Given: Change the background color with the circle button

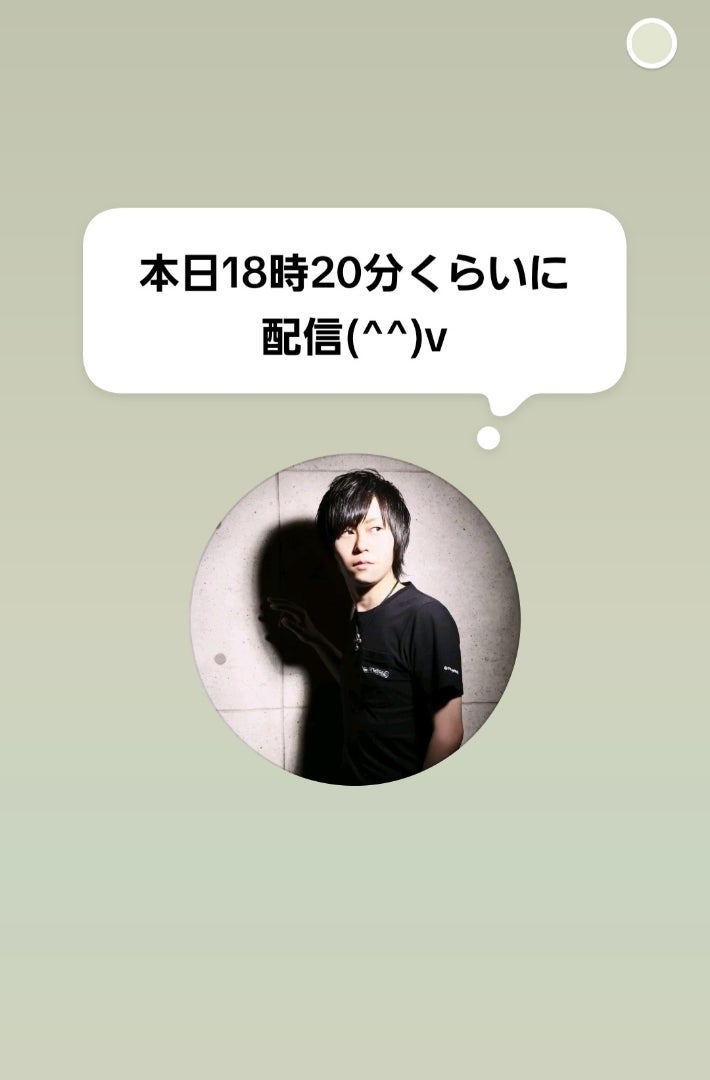Looking at the screenshot, I should (651, 44).
